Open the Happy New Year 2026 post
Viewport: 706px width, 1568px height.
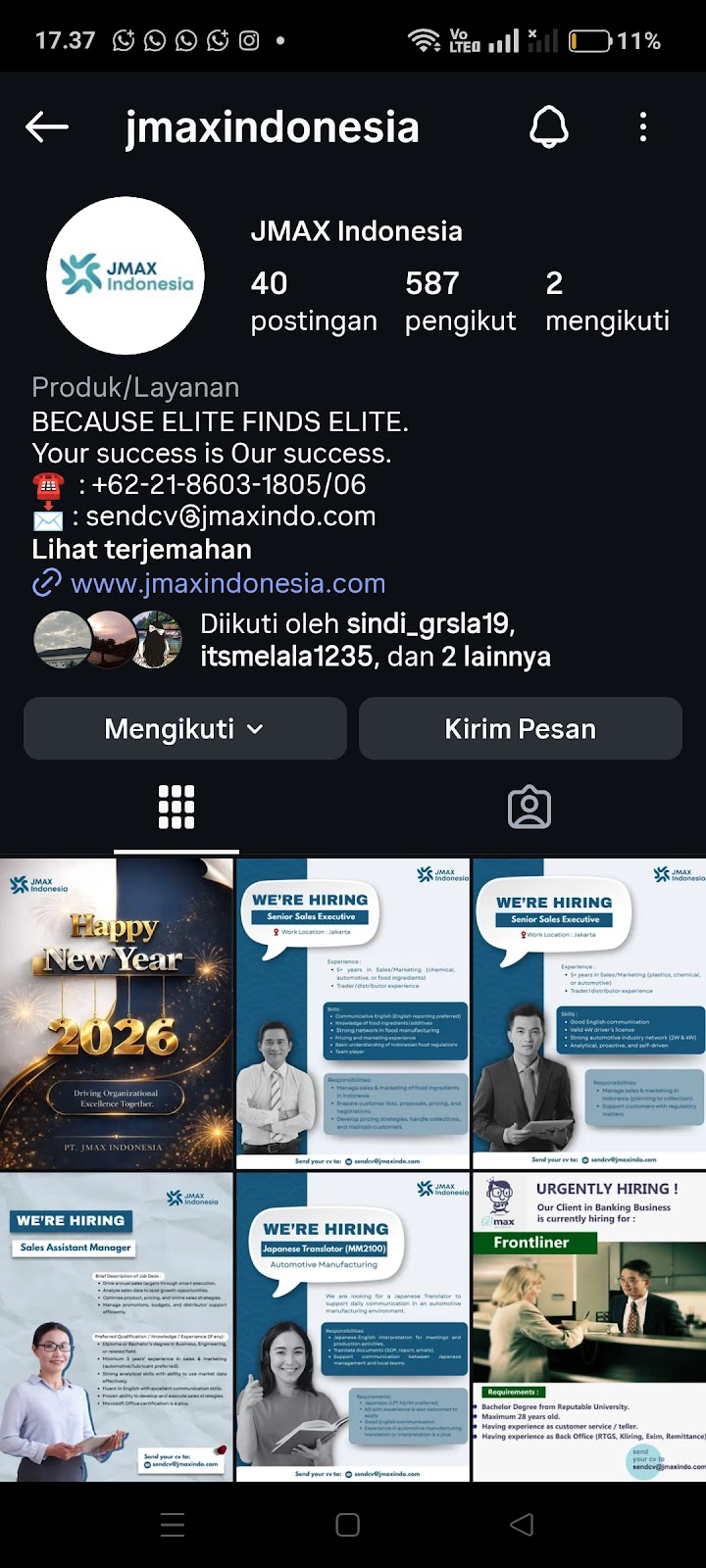click(117, 1014)
